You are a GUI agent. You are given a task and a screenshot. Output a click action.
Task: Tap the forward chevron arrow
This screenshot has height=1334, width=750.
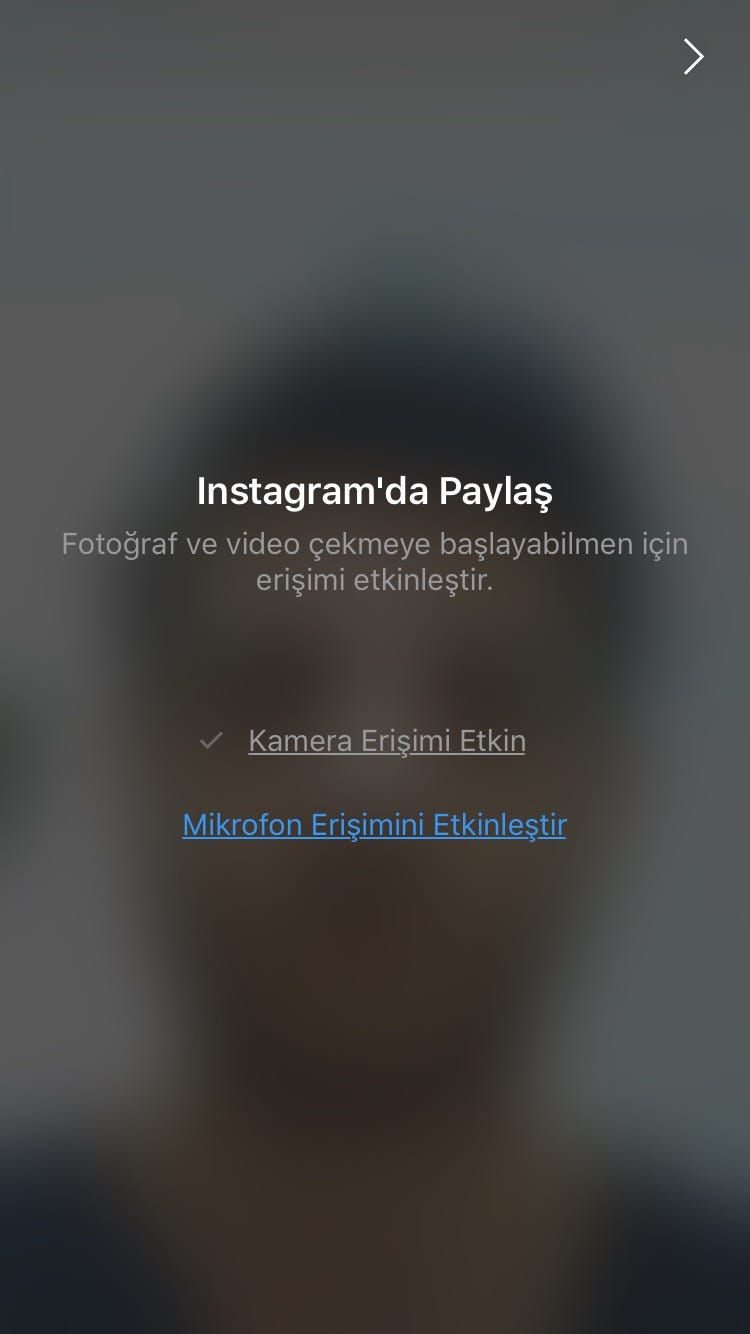point(693,57)
